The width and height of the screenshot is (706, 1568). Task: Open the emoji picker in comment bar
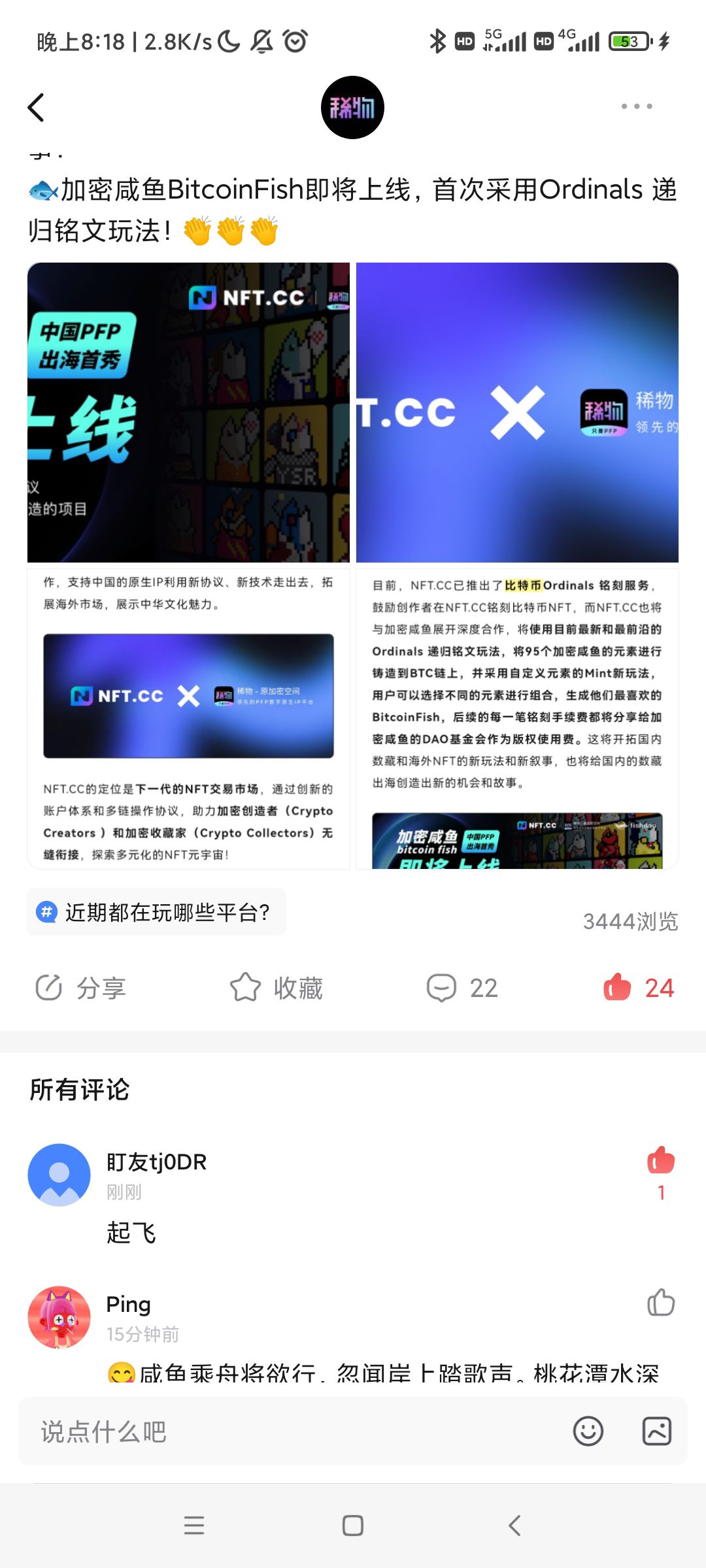coord(588,1431)
